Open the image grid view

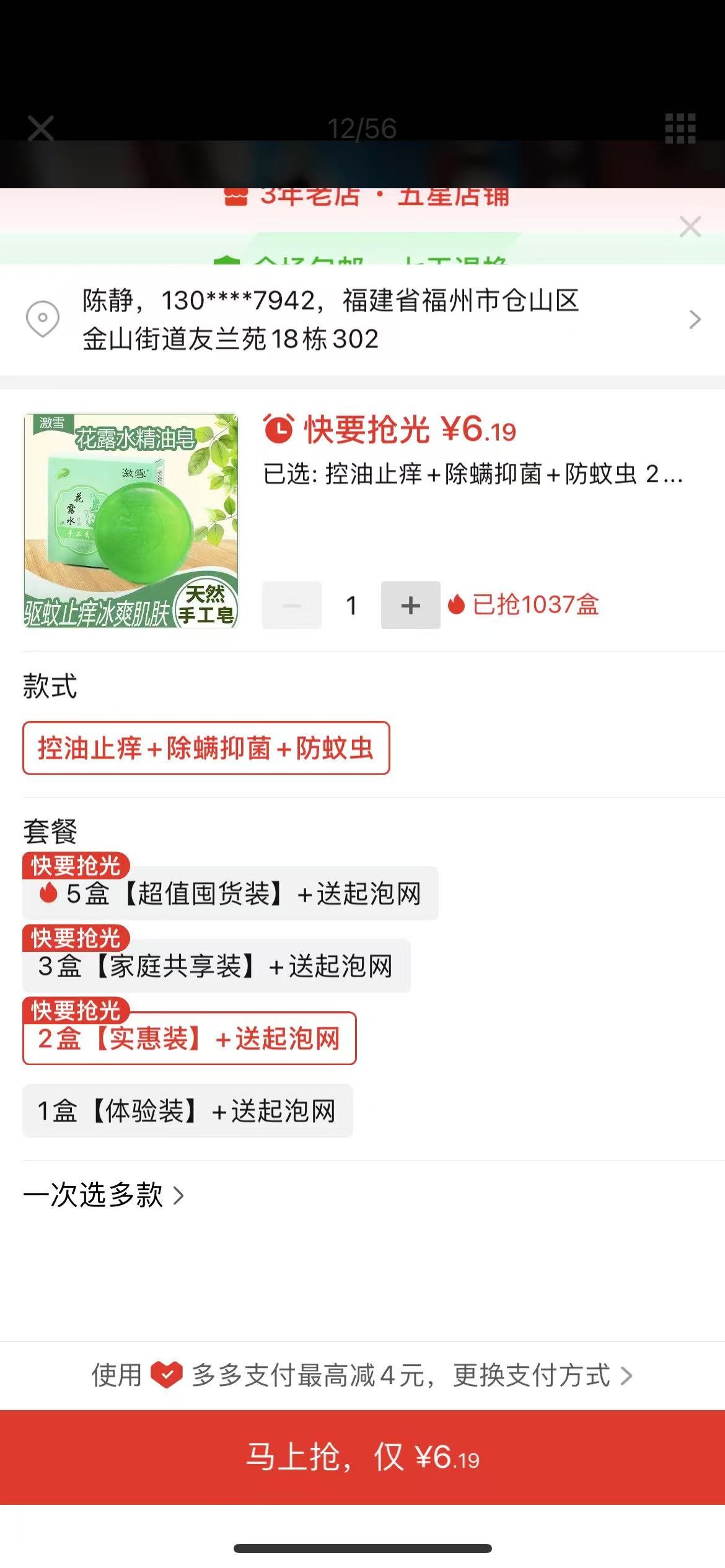click(680, 129)
